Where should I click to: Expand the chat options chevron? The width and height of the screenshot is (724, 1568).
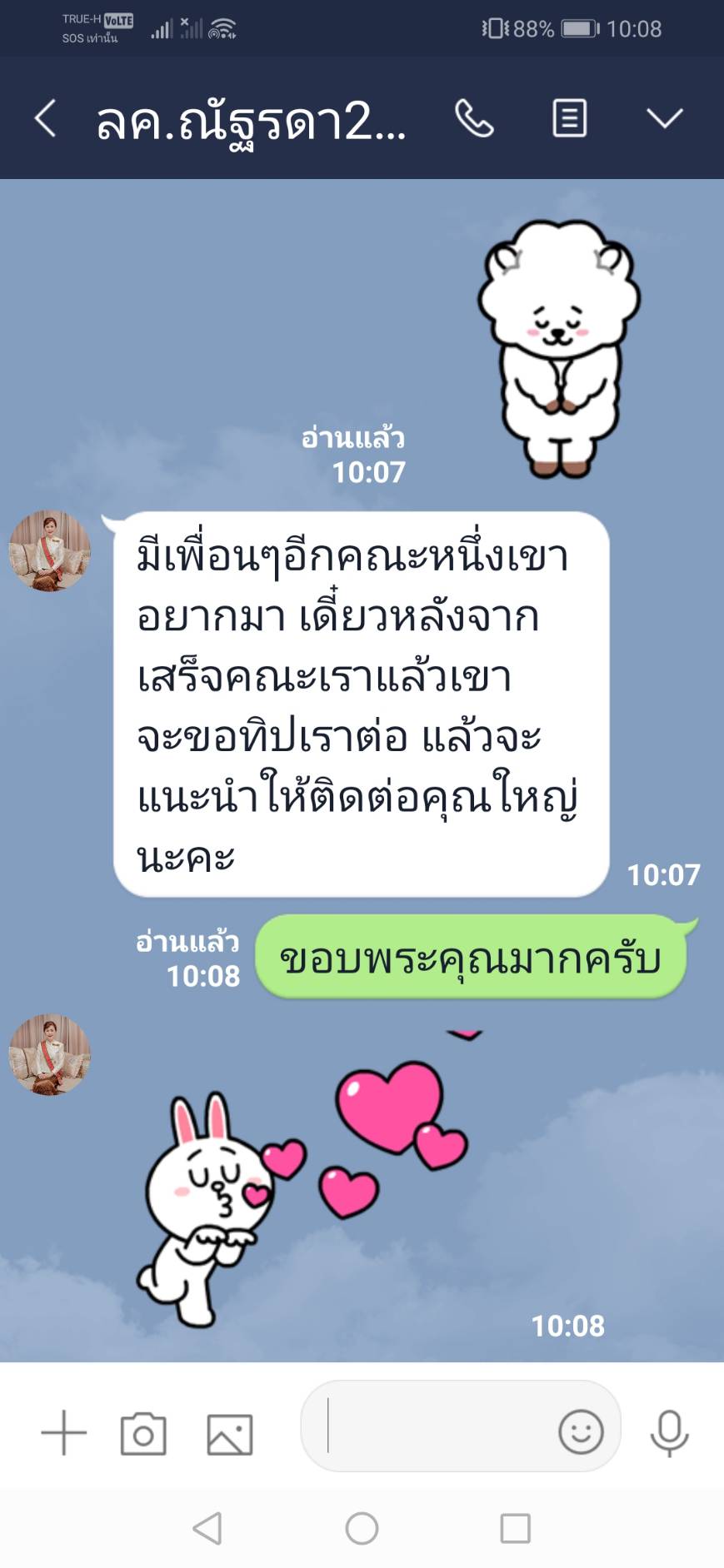tap(664, 118)
